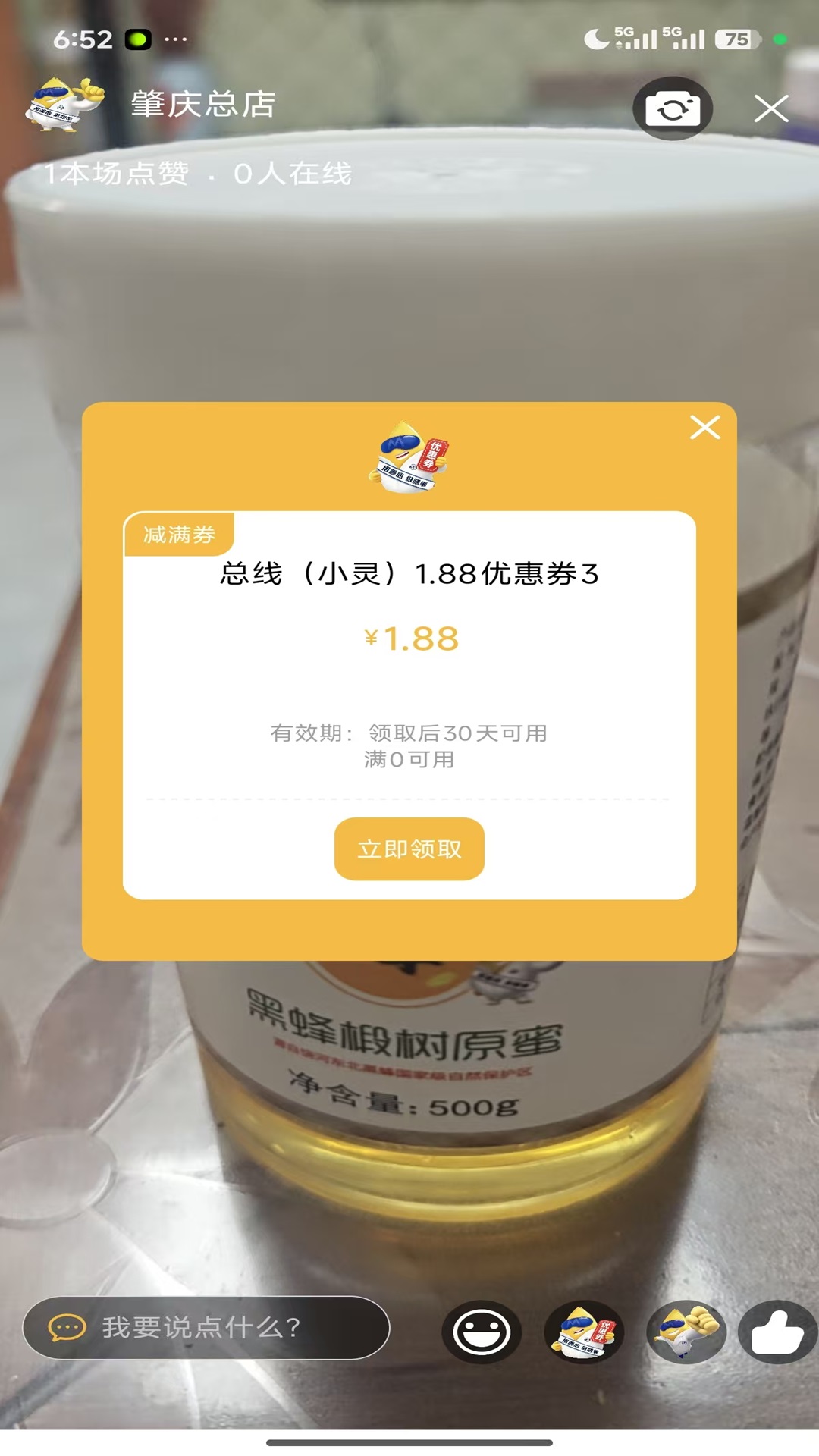Flip the camera with the rotate icon
Viewport: 819px width, 1456px height.
(x=672, y=108)
